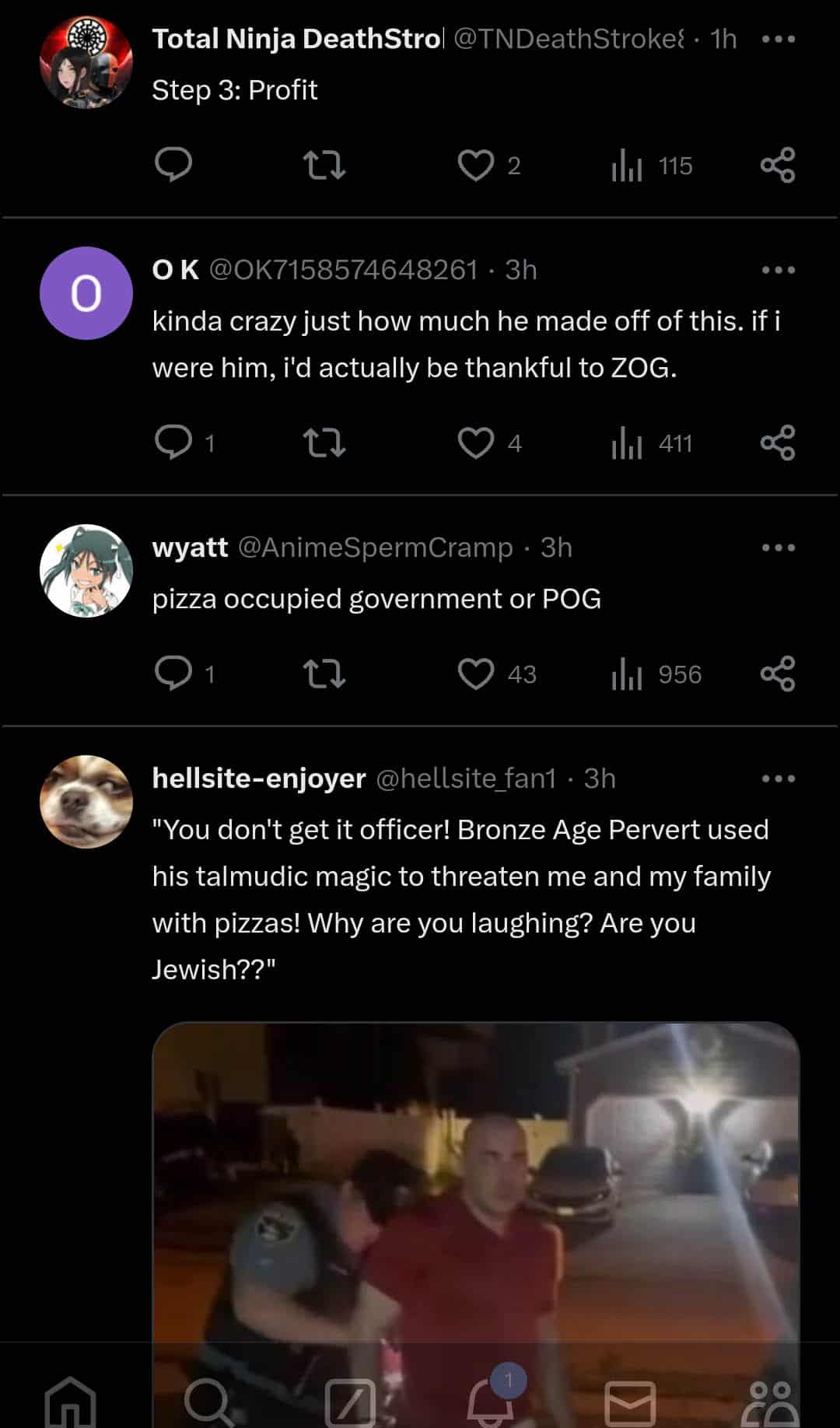The image size is (840, 1428).
Task: Open more options on O K's post
Action: (x=778, y=270)
